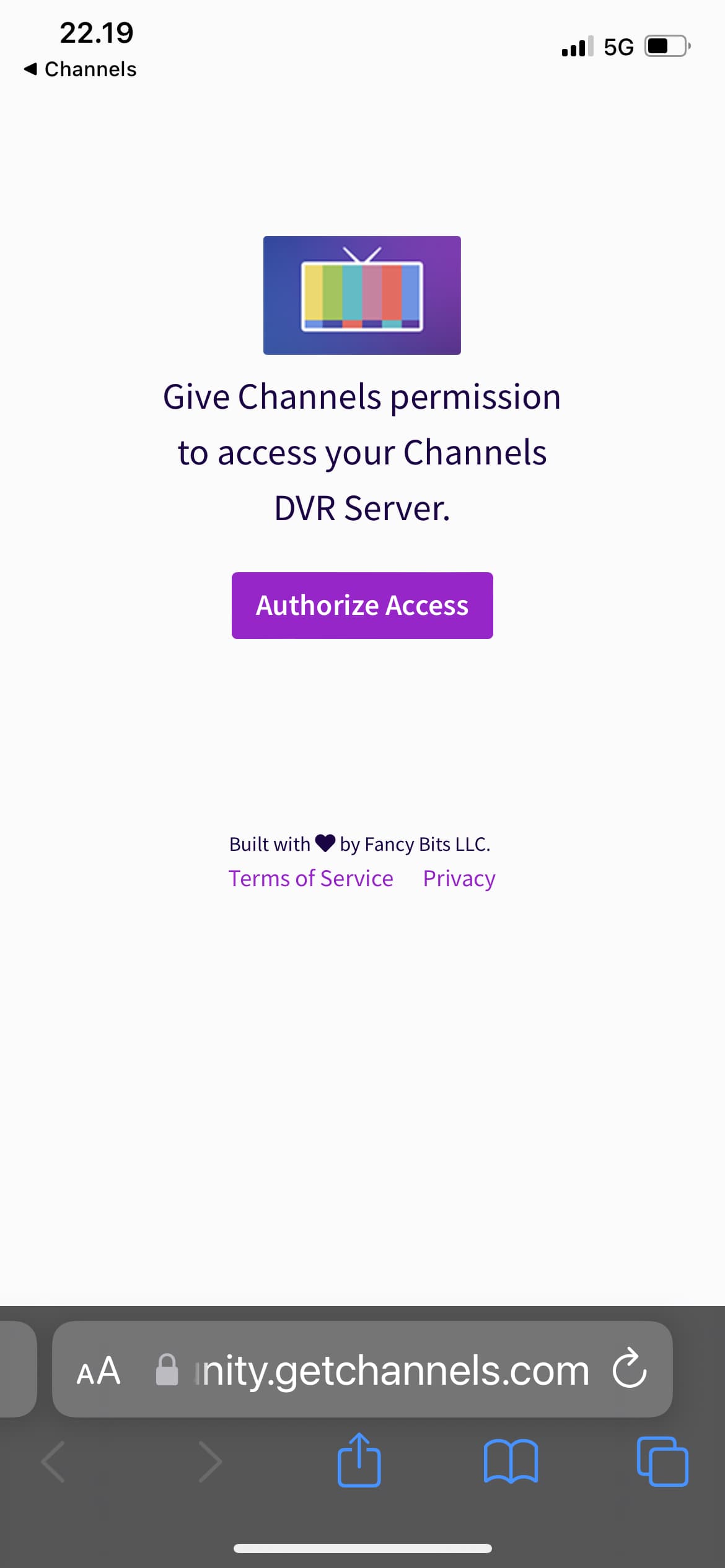
Task: Open the Safari share sheet
Action: pyautogui.click(x=359, y=1461)
